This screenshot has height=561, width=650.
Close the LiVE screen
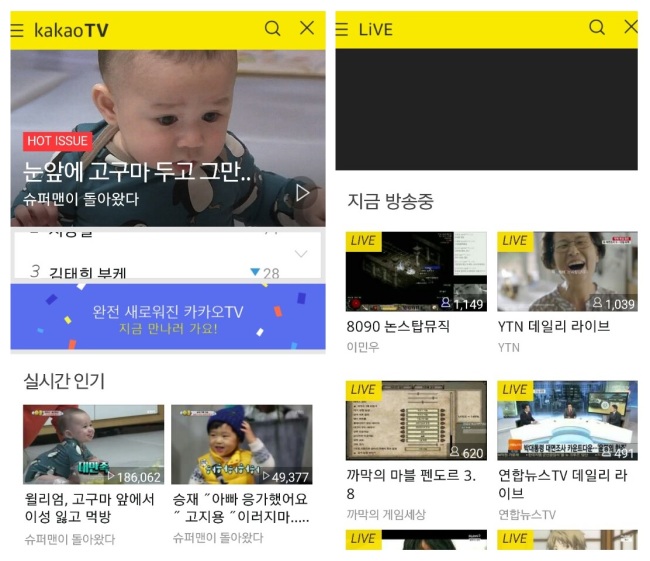click(630, 28)
